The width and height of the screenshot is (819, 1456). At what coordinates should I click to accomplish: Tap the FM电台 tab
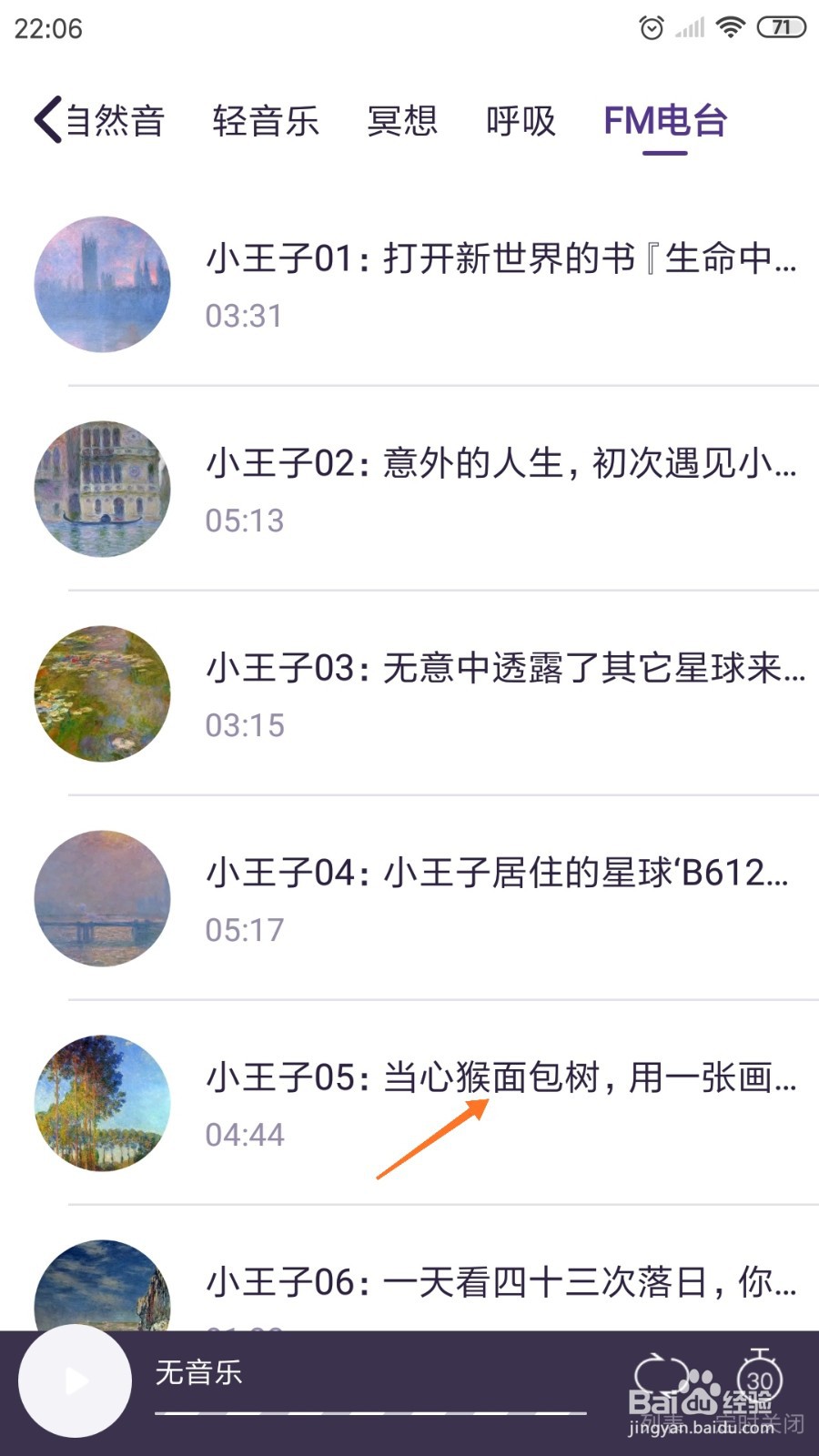[x=665, y=121]
